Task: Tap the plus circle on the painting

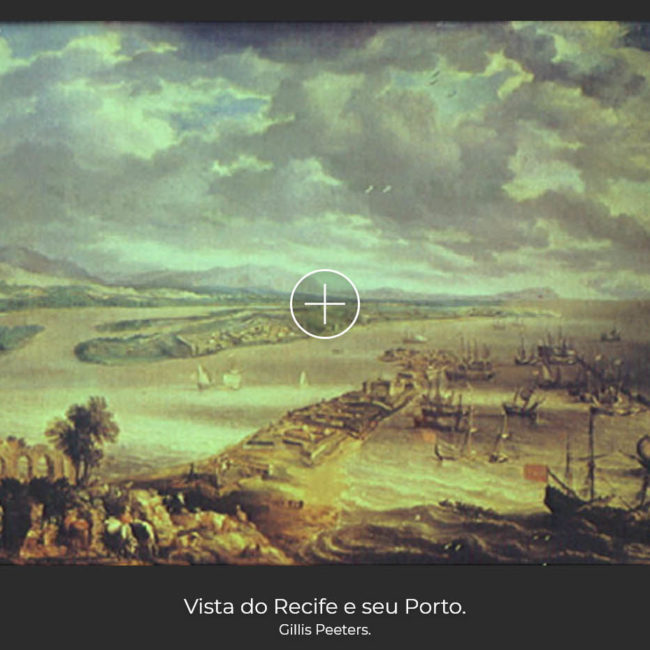Action: tap(325, 303)
